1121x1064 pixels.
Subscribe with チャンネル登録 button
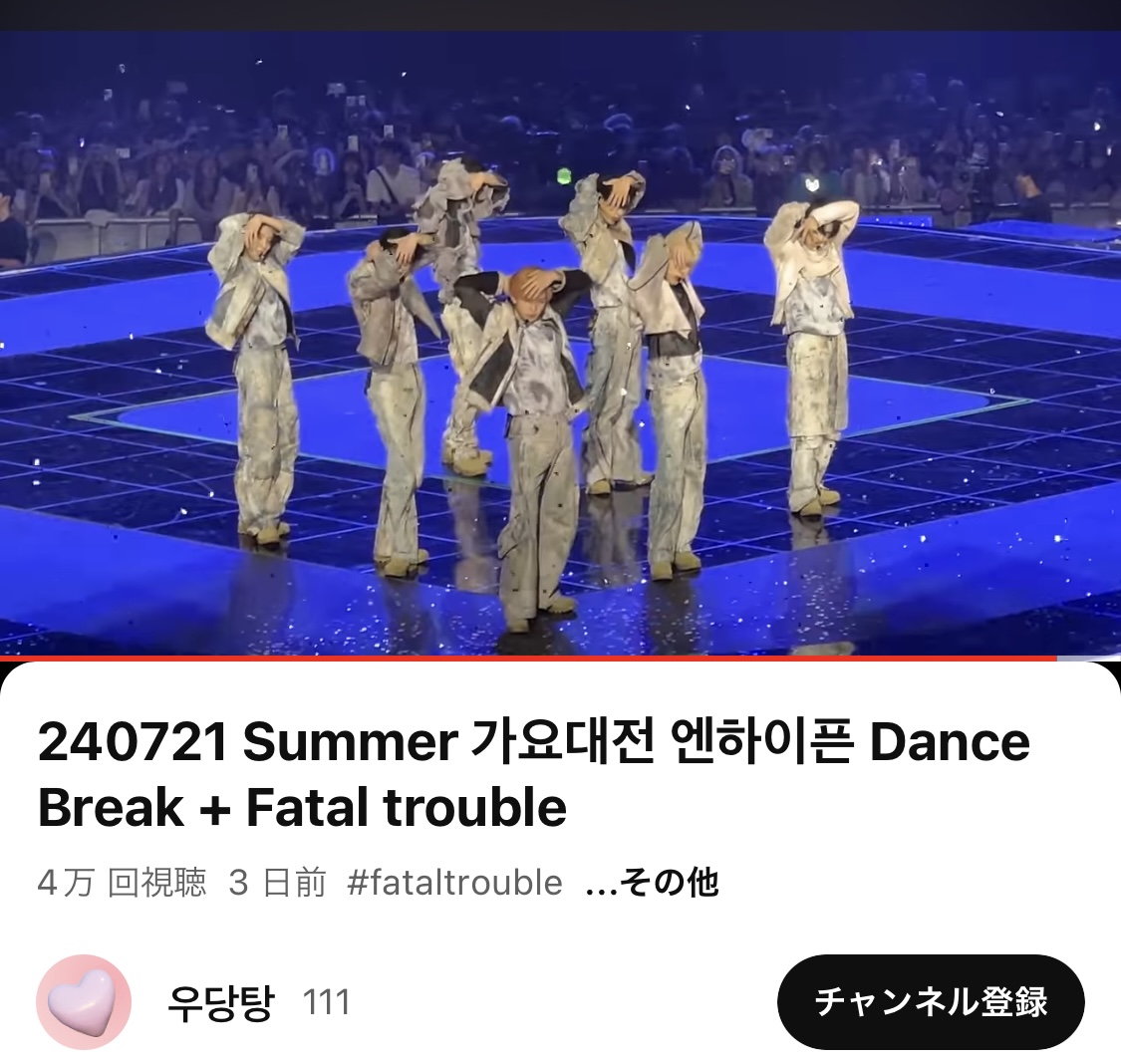[x=930, y=1001]
